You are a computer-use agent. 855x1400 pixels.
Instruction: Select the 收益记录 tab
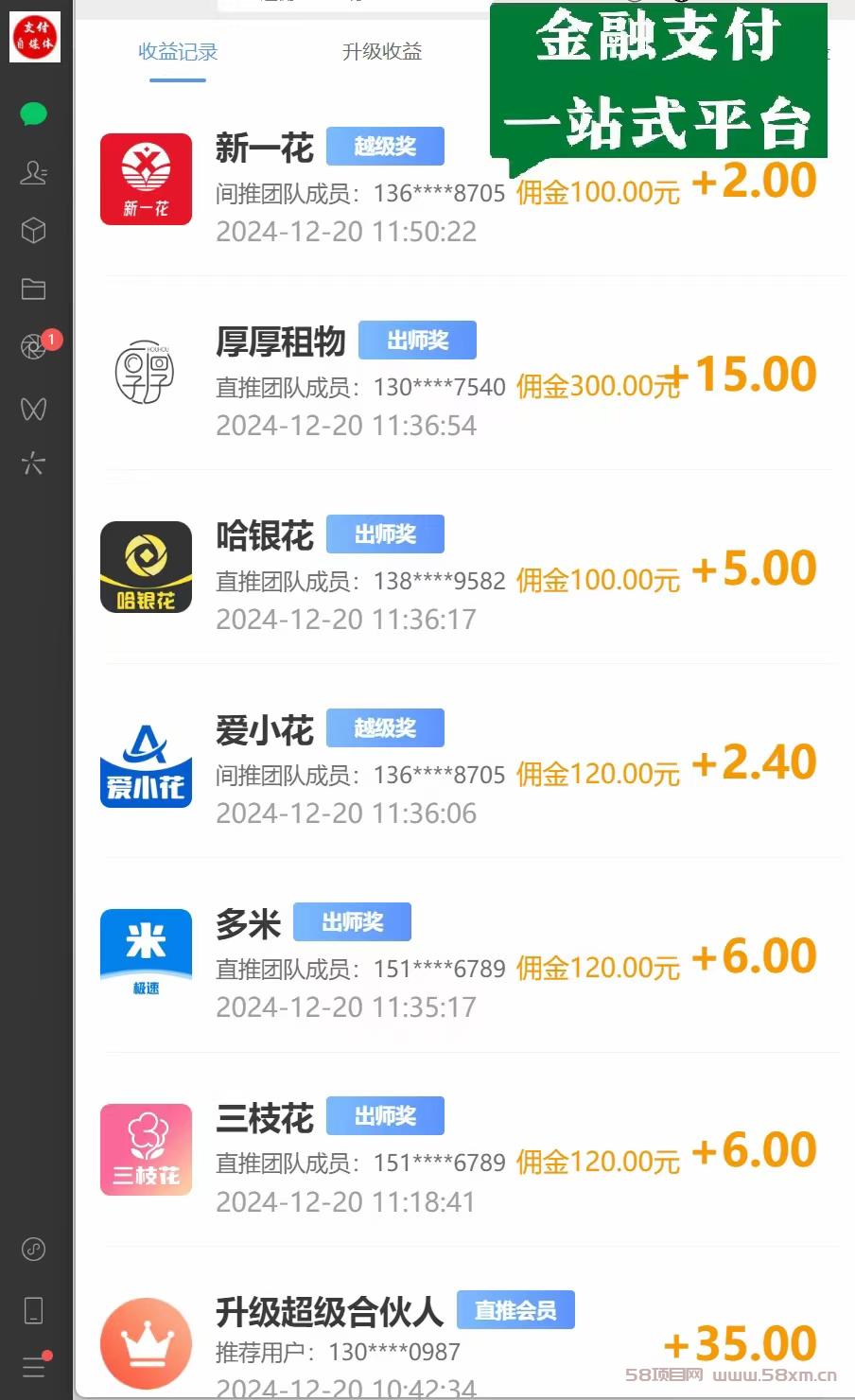(178, 51)
